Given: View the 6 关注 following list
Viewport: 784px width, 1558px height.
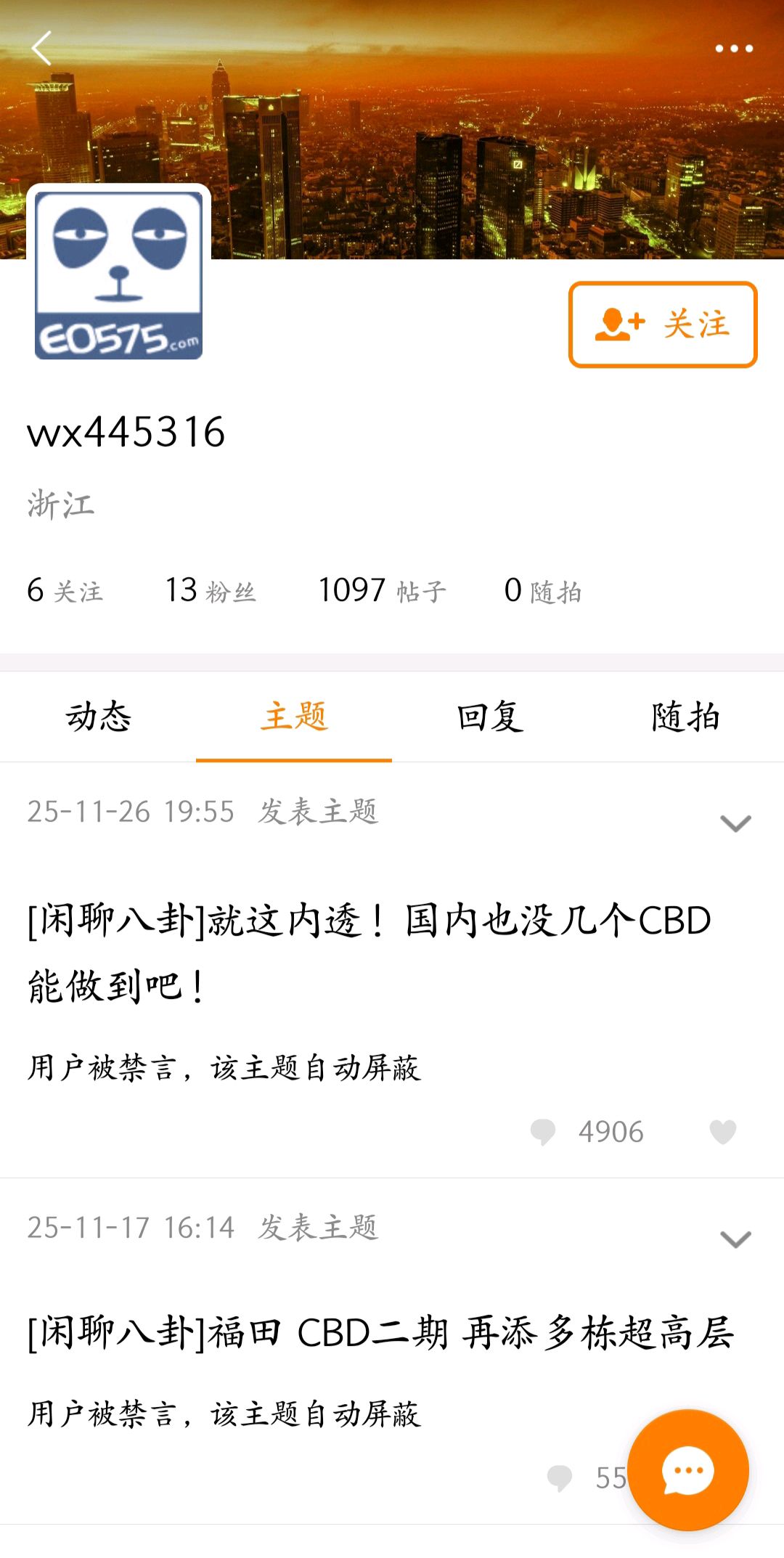Looking at the screenshot, I should coord(65,590).
